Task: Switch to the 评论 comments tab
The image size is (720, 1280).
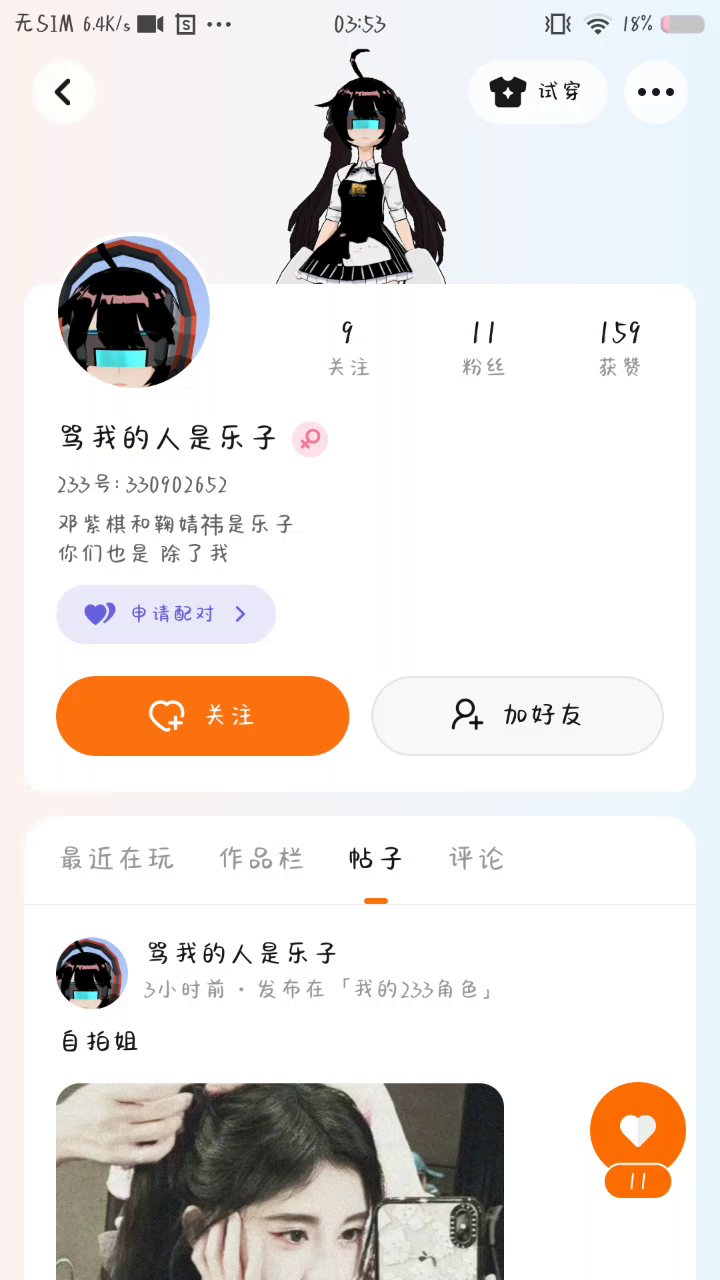Action: coord(476,859)
